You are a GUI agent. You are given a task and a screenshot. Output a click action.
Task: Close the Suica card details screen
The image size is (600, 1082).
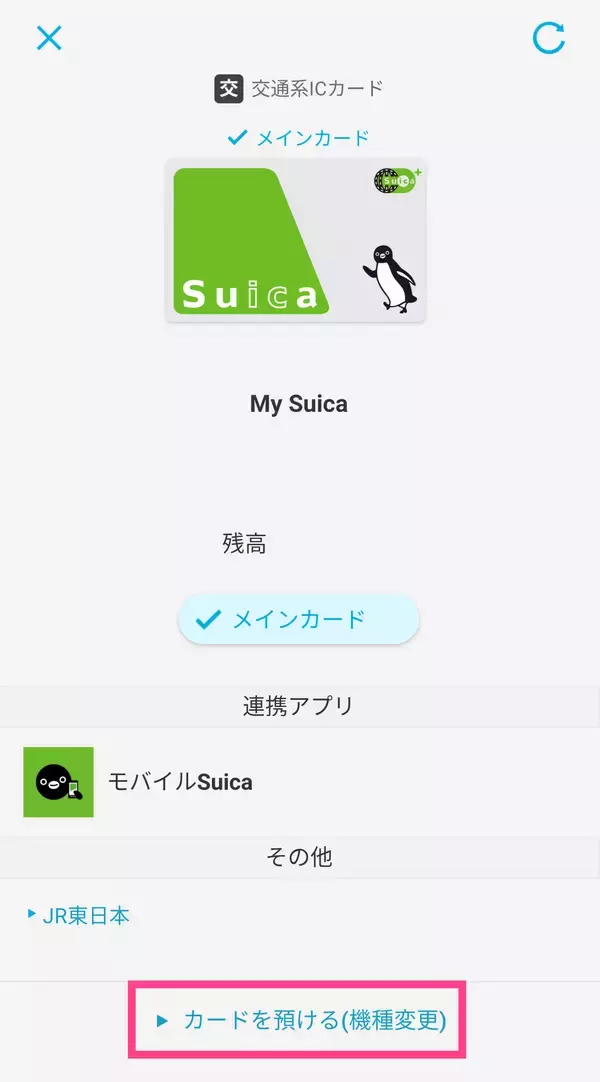[x=49, y=38]
